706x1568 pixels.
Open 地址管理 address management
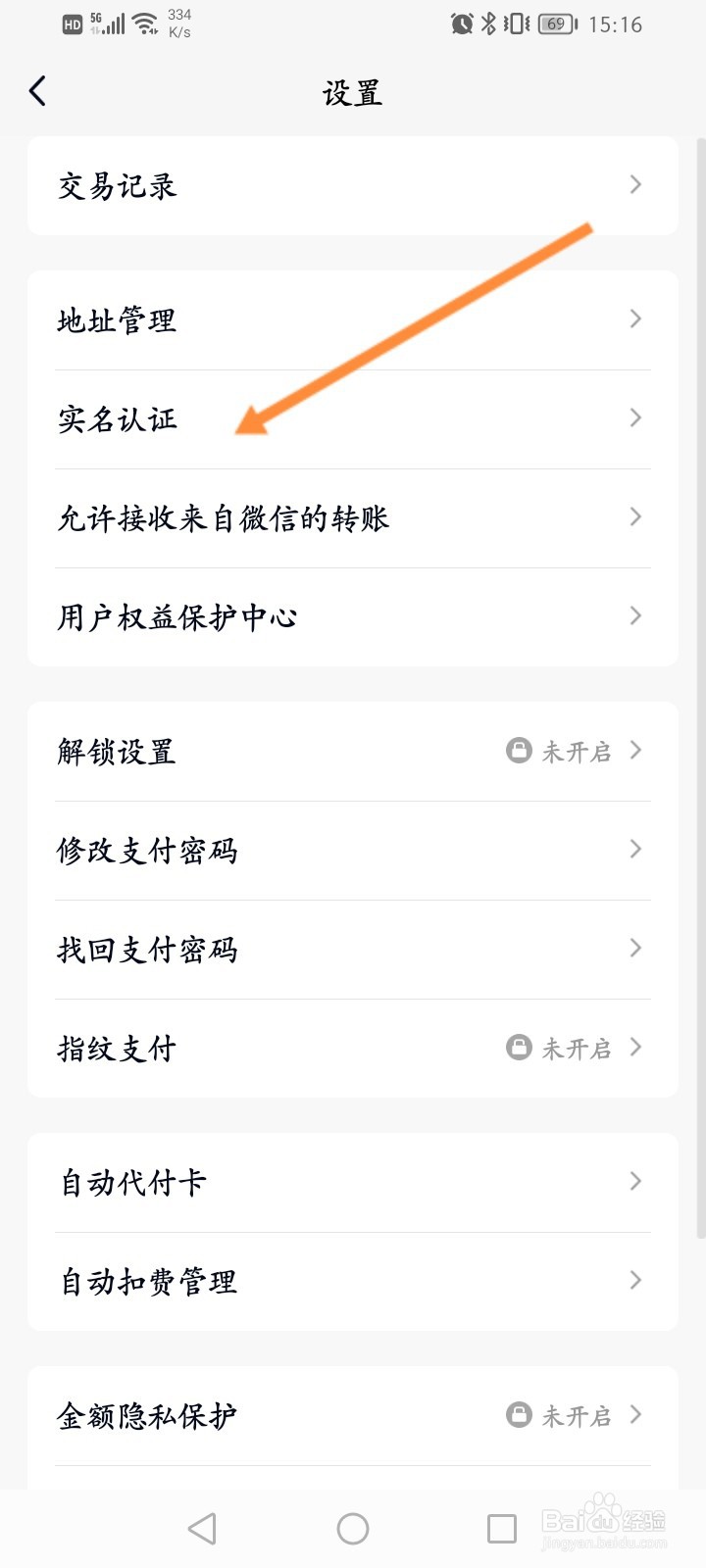tap(353, 320)
